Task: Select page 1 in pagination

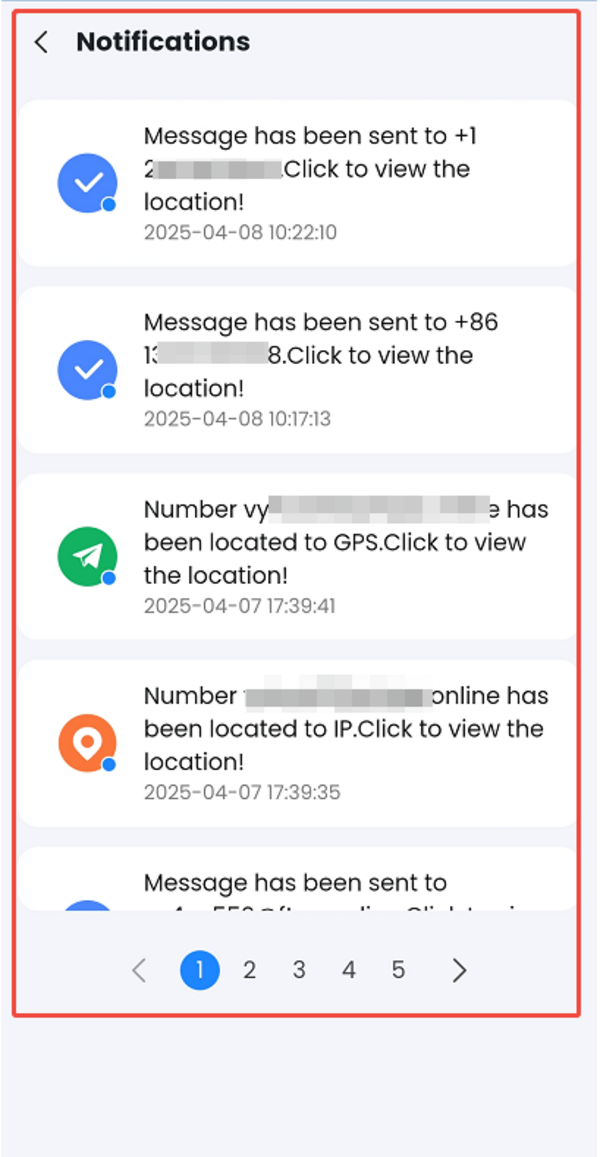Action: pos(200,970)
